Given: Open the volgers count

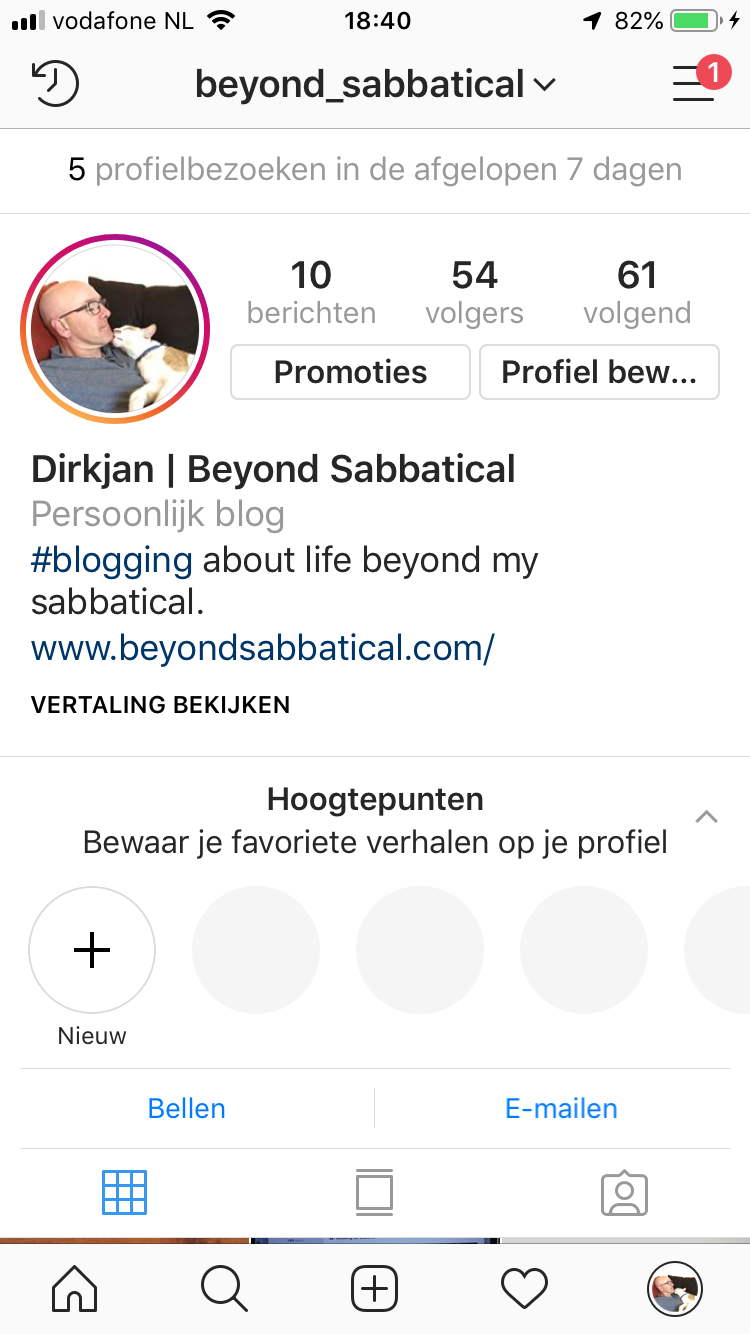Looking at the screenshot, I should [x=474, y=291].
